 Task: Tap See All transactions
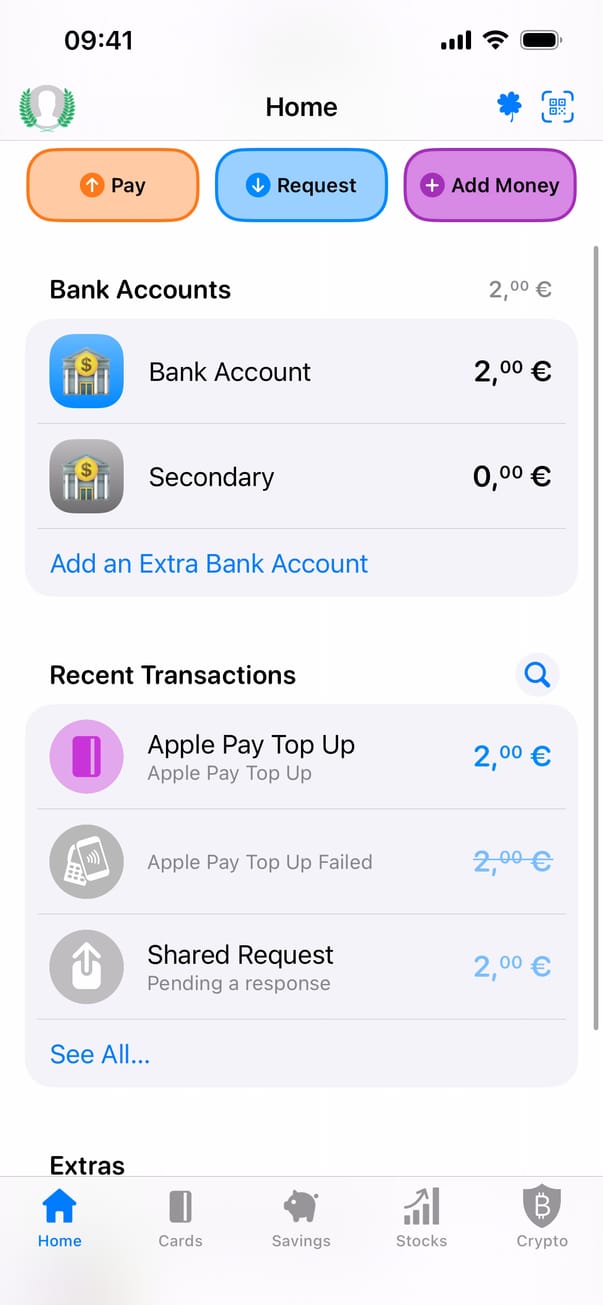(100, 1054)
